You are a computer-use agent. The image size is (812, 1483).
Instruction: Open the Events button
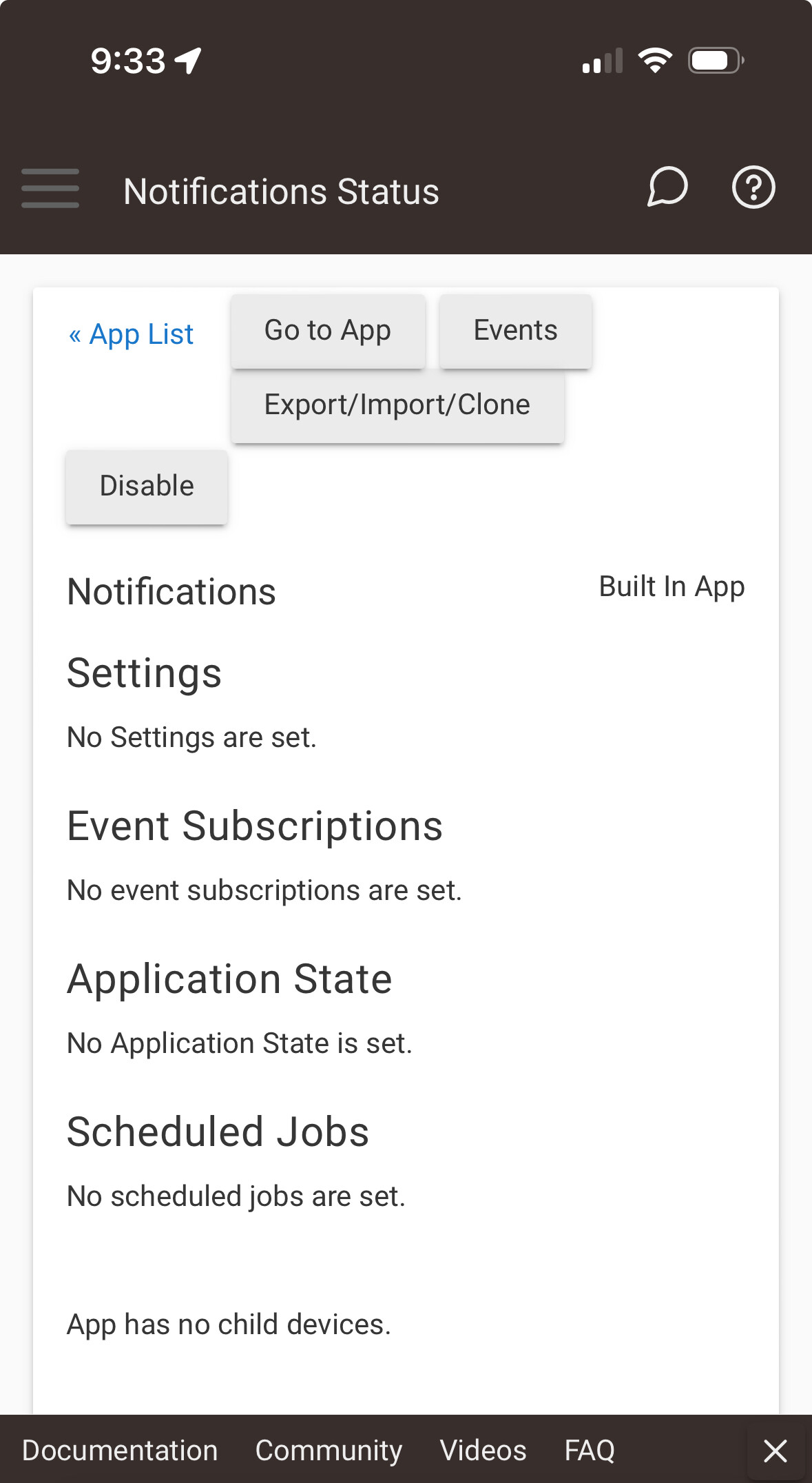515,331
